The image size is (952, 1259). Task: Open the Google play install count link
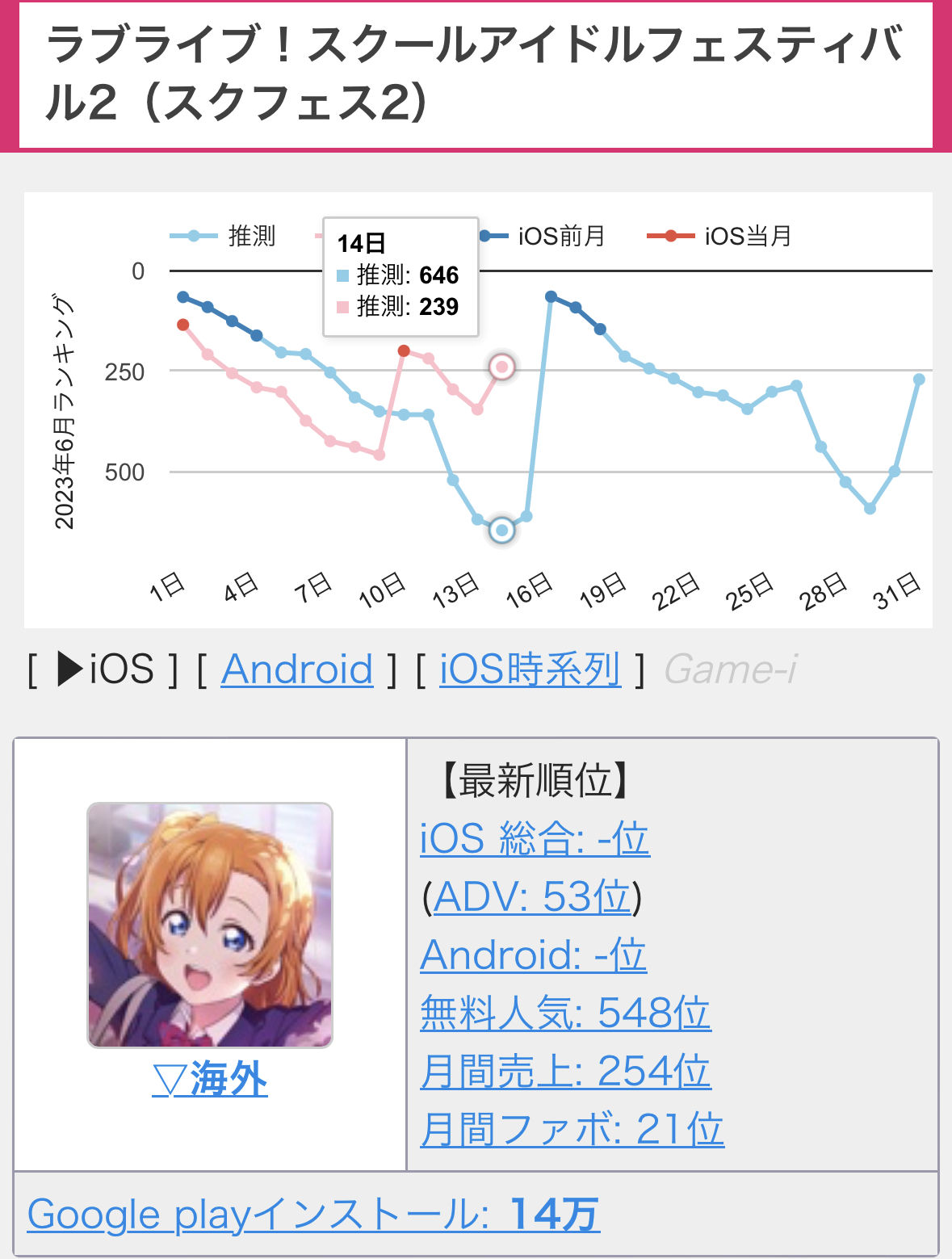tap(313, 1214)
